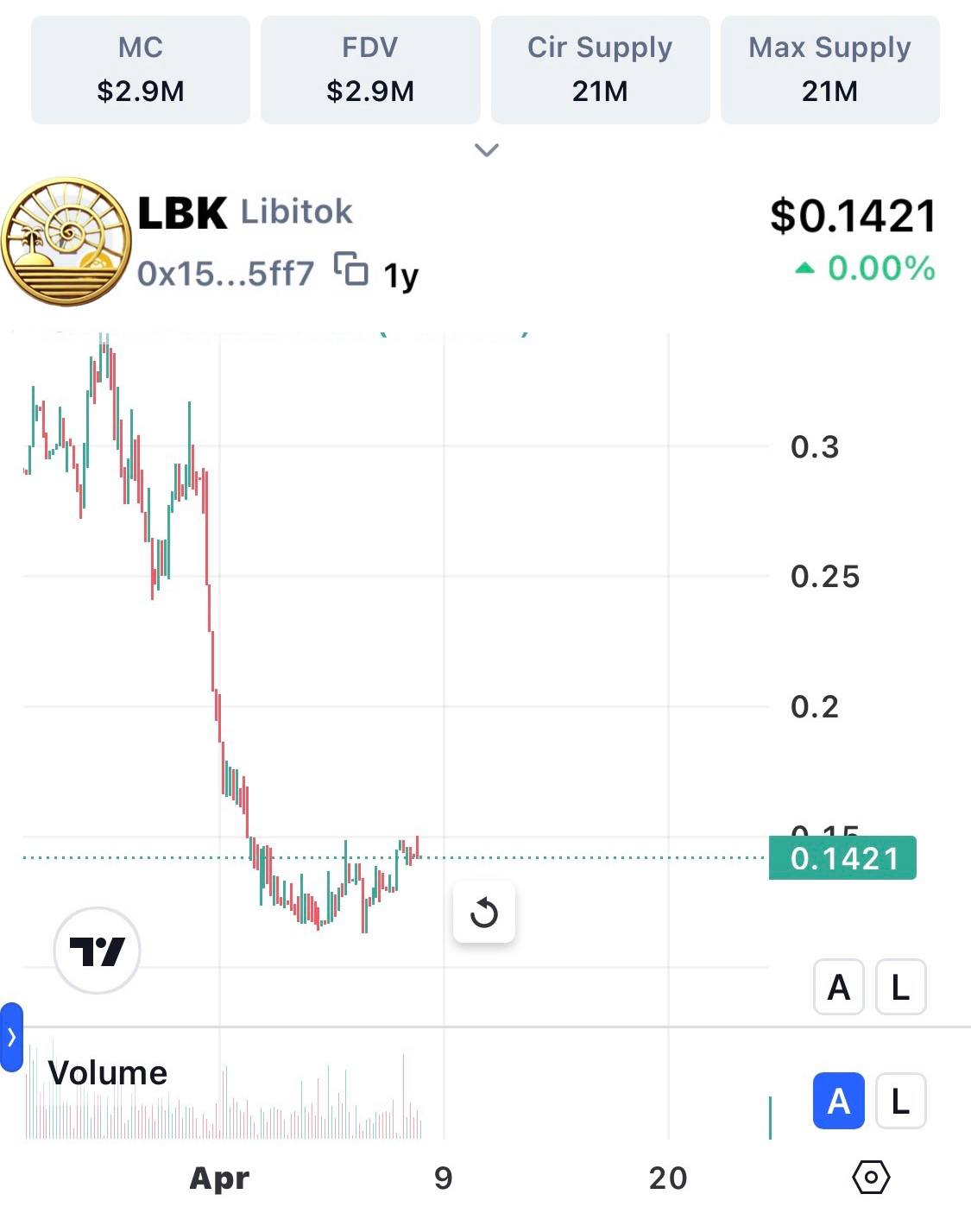Viewport: 971px width, 1232px height.
Task: Enable auto scale on the price chart
Action: 838,987
